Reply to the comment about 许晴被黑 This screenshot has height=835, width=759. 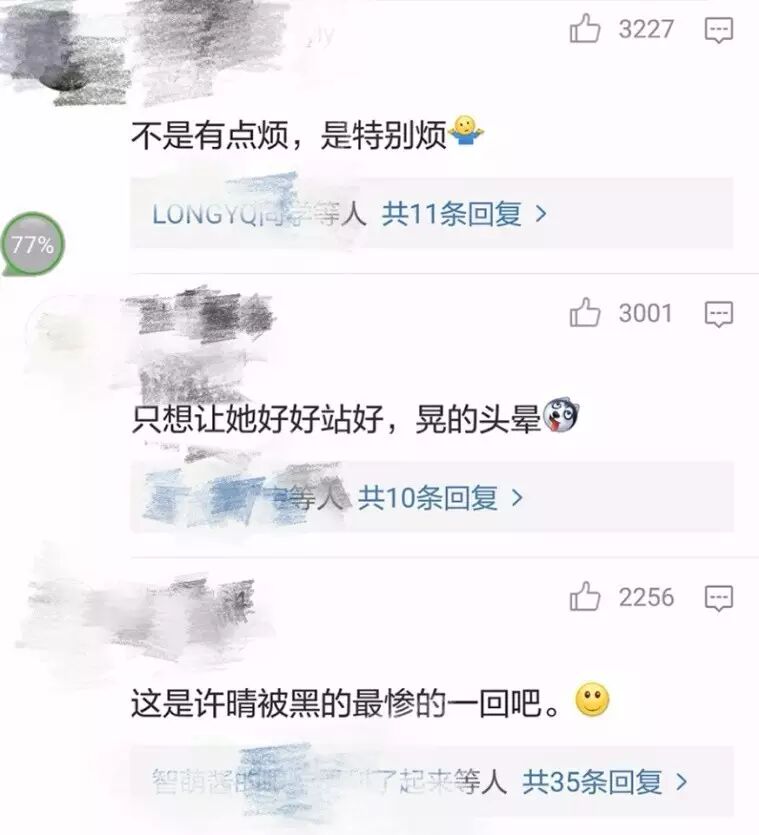pos(719,598)
